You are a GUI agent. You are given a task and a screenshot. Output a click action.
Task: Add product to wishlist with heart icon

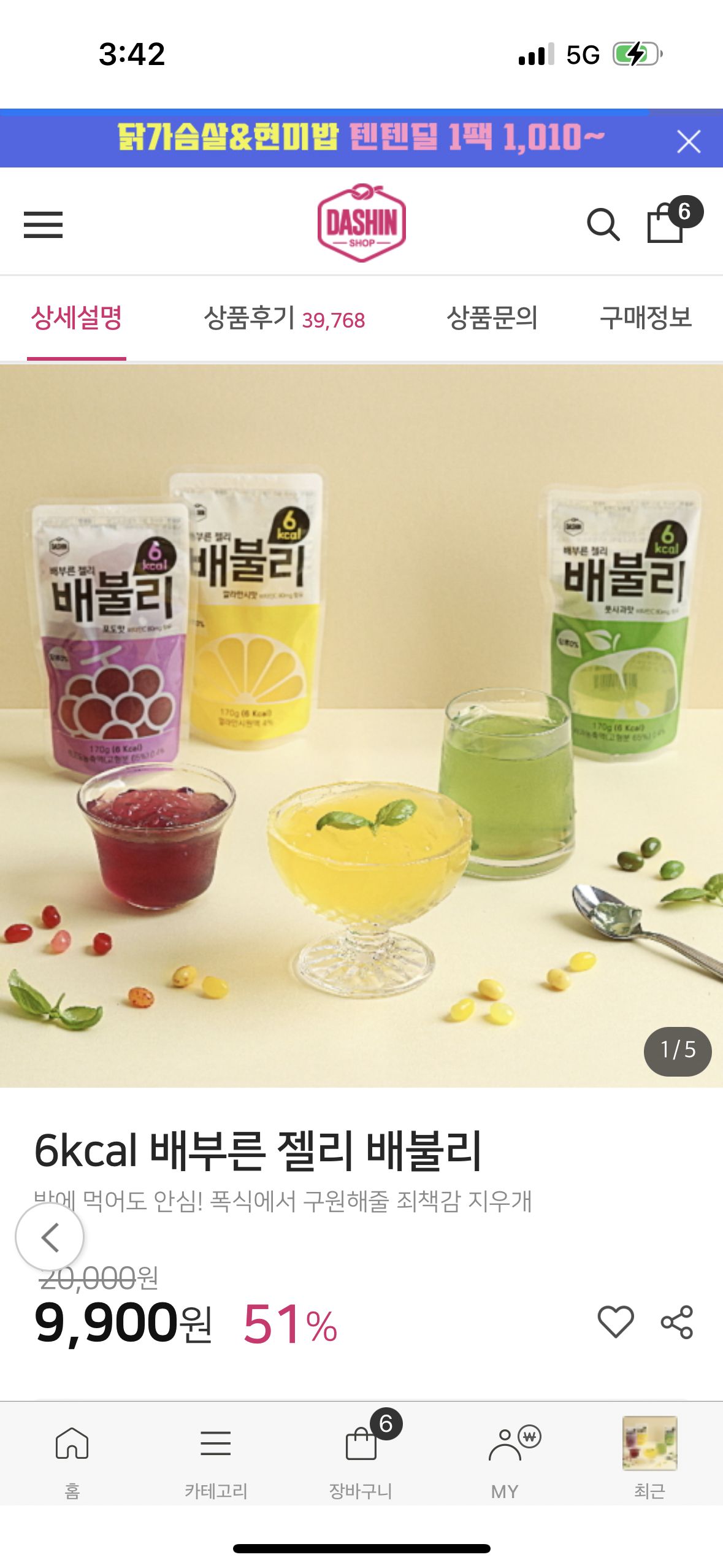(x=615, y=1321)
